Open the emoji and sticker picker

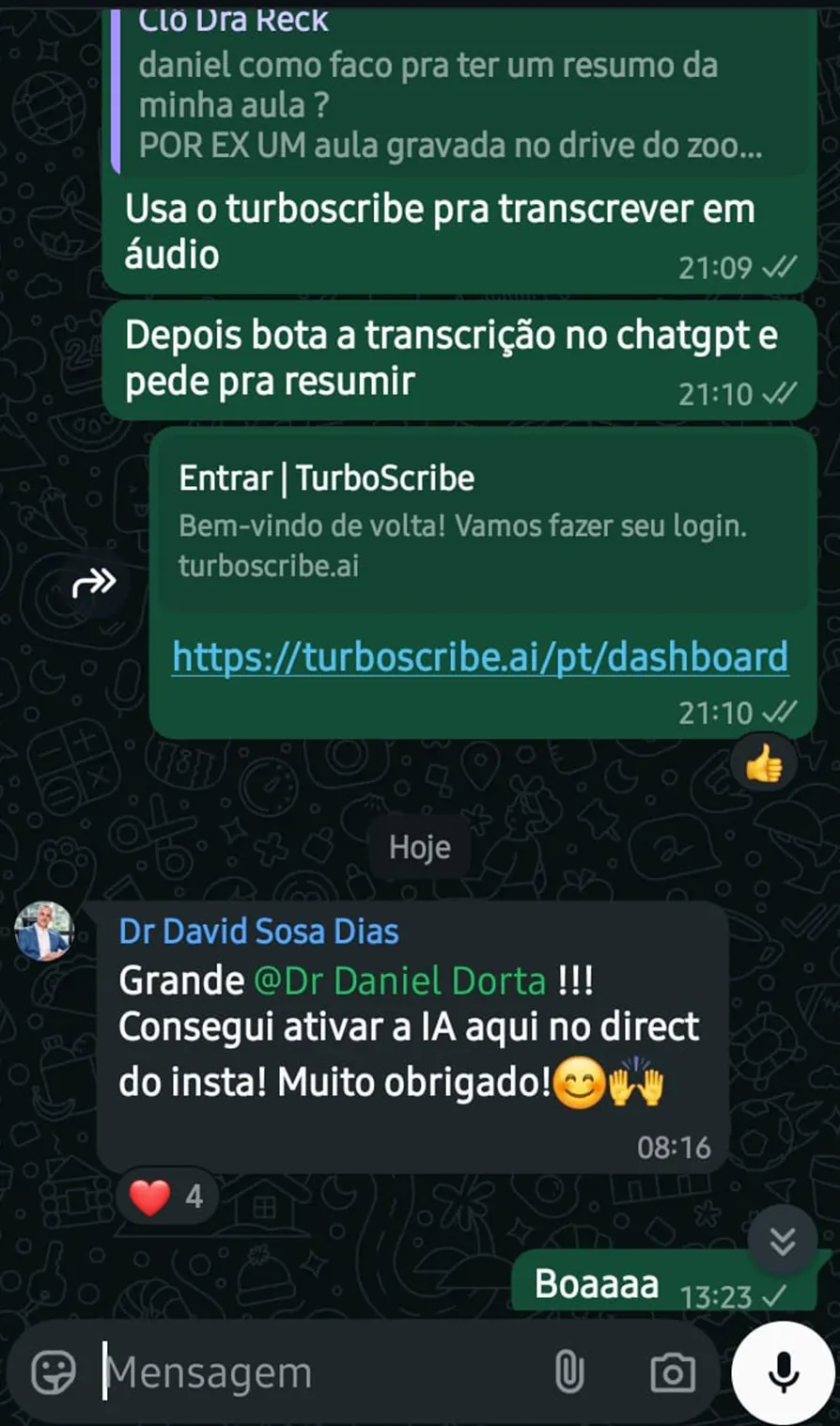pyautogui.click(x=53, y=1373)
